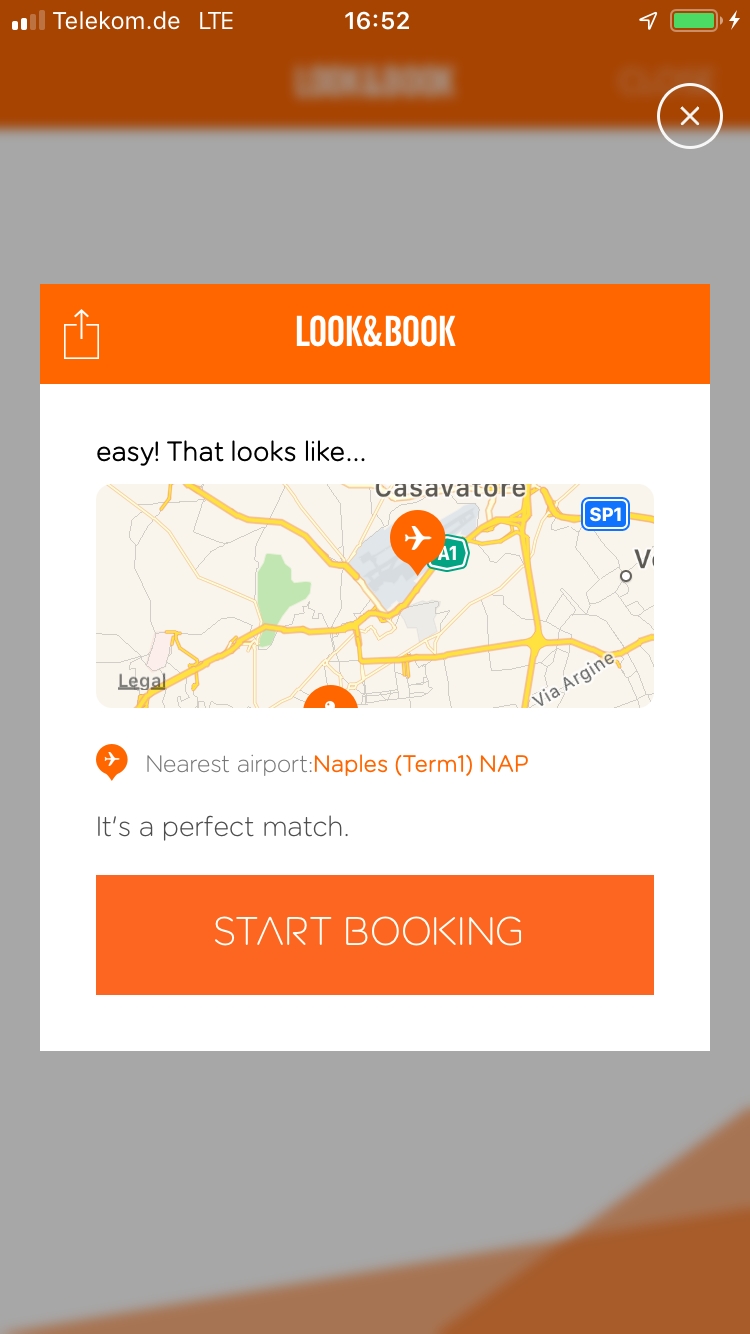Tap the airplane pin on the map
Viewport: 750px width, 1334px height.
(x=417, y=541)
